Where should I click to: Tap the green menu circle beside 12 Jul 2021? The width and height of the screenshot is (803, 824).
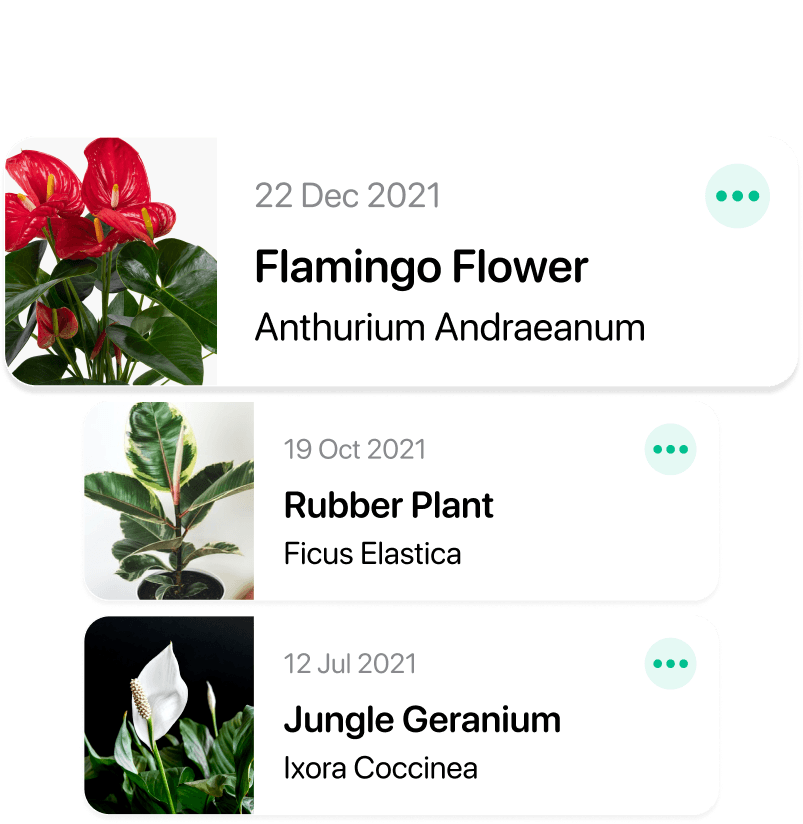(670, 664)
